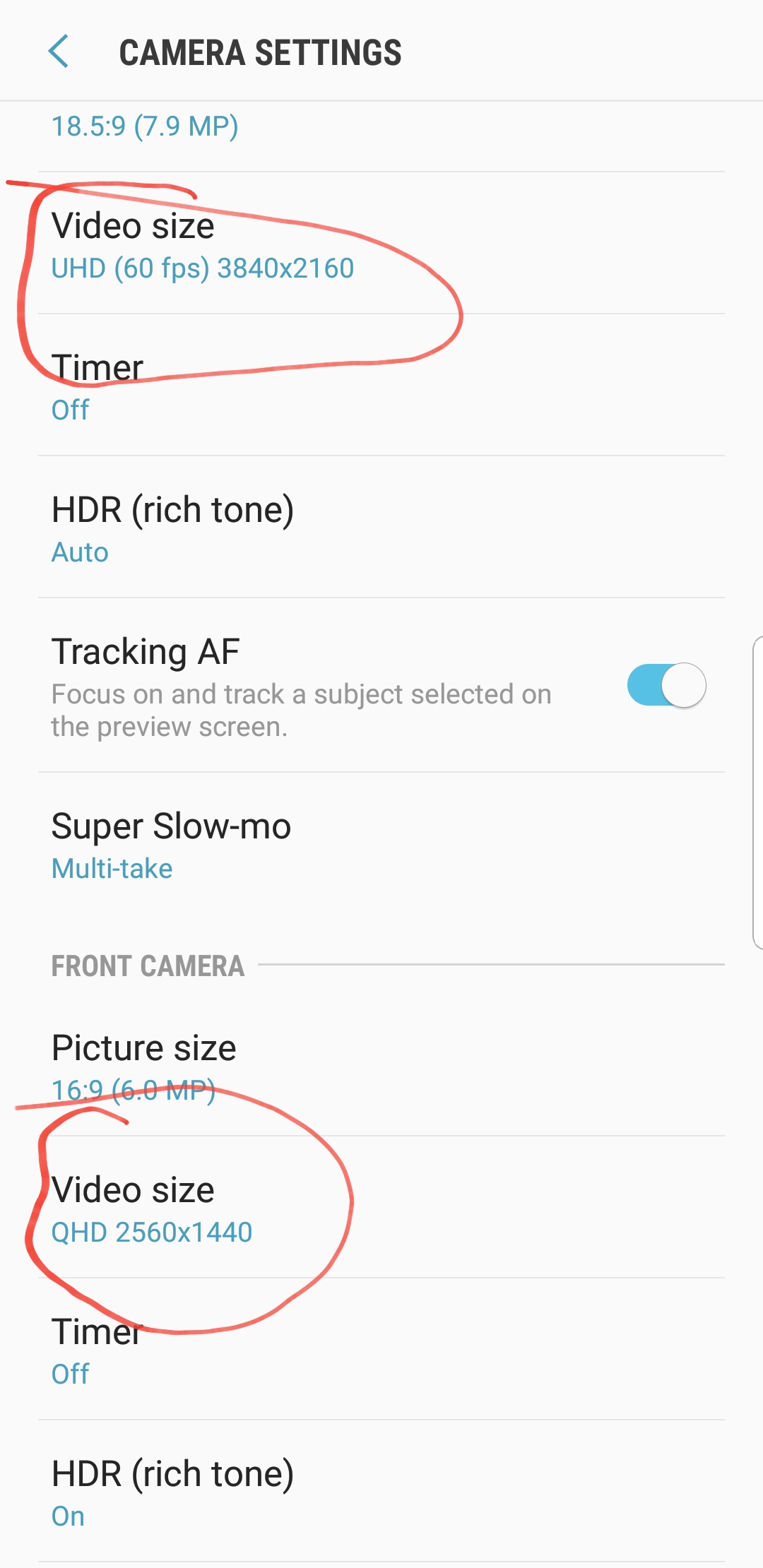Toggle the Tracking AF switch
763x1568 pixels.
point(666,685)
